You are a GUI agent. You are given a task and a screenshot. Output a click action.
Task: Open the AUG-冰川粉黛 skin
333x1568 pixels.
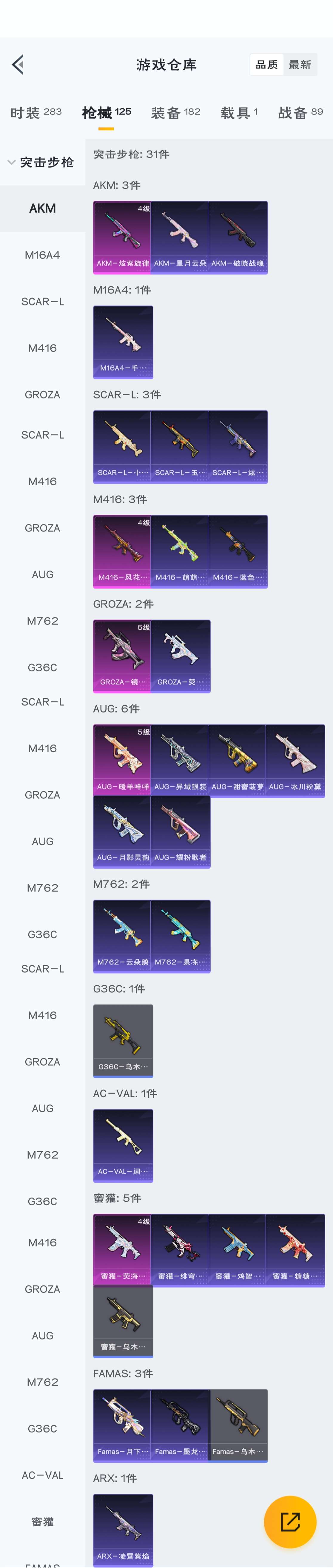[x=295, y=760]
